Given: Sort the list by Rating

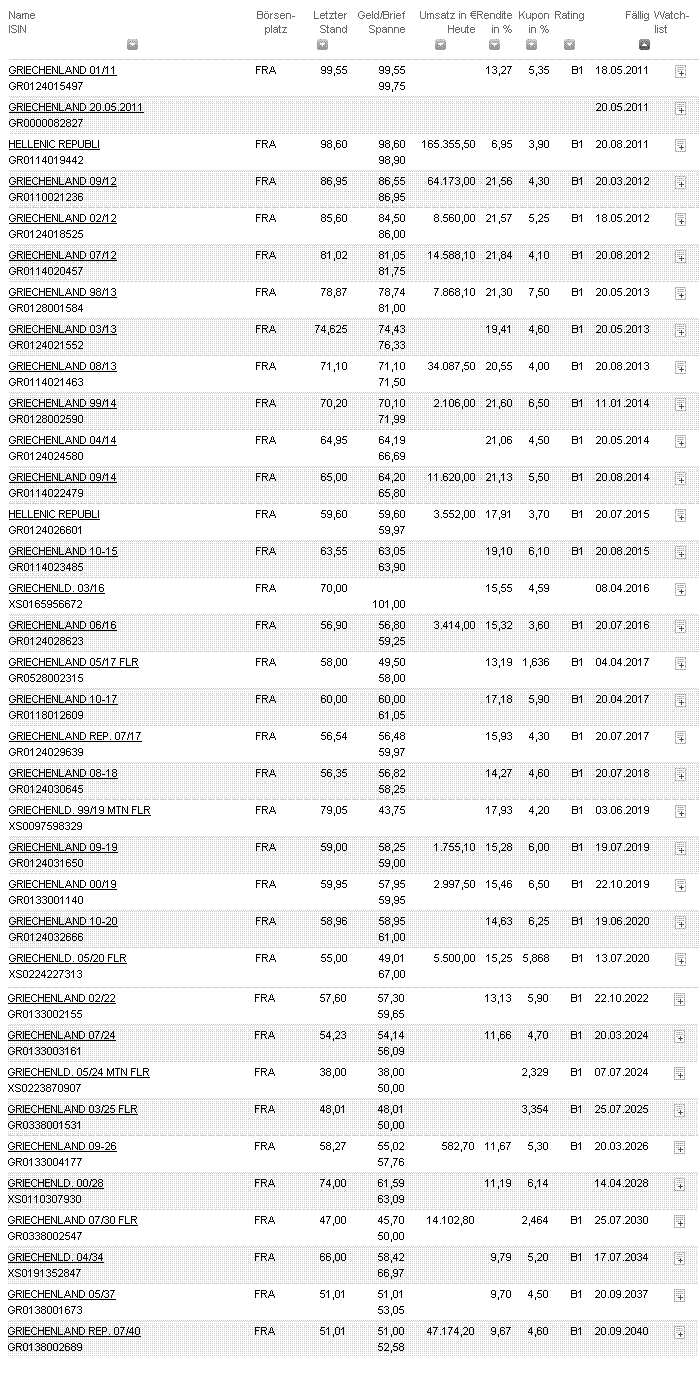Looking at the screenshot, I should coord(569,45).
